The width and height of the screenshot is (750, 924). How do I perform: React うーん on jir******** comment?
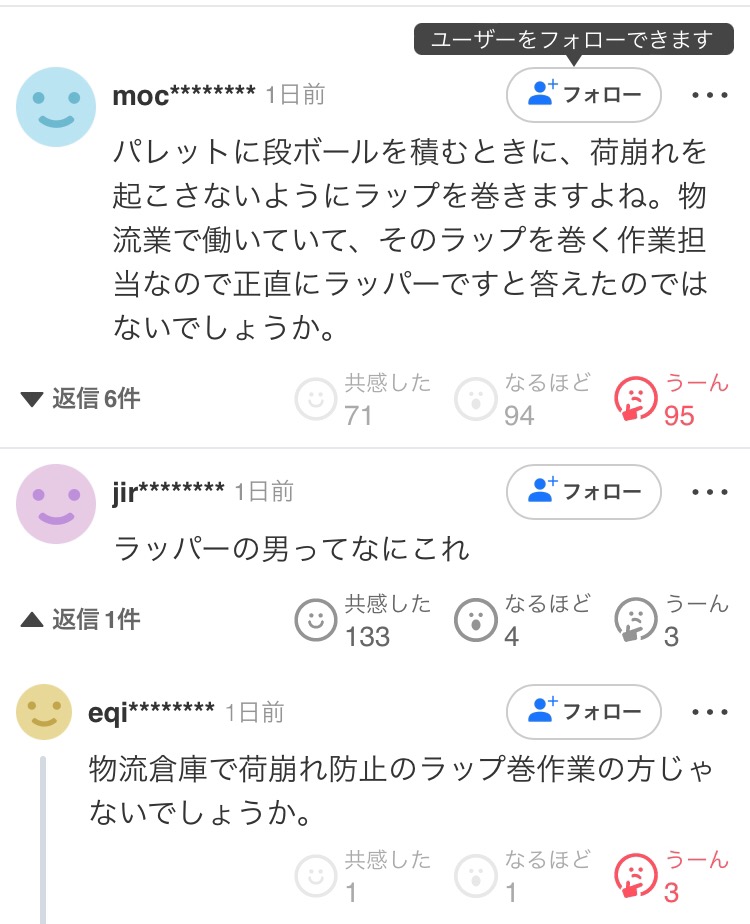[x=636, y=620]
